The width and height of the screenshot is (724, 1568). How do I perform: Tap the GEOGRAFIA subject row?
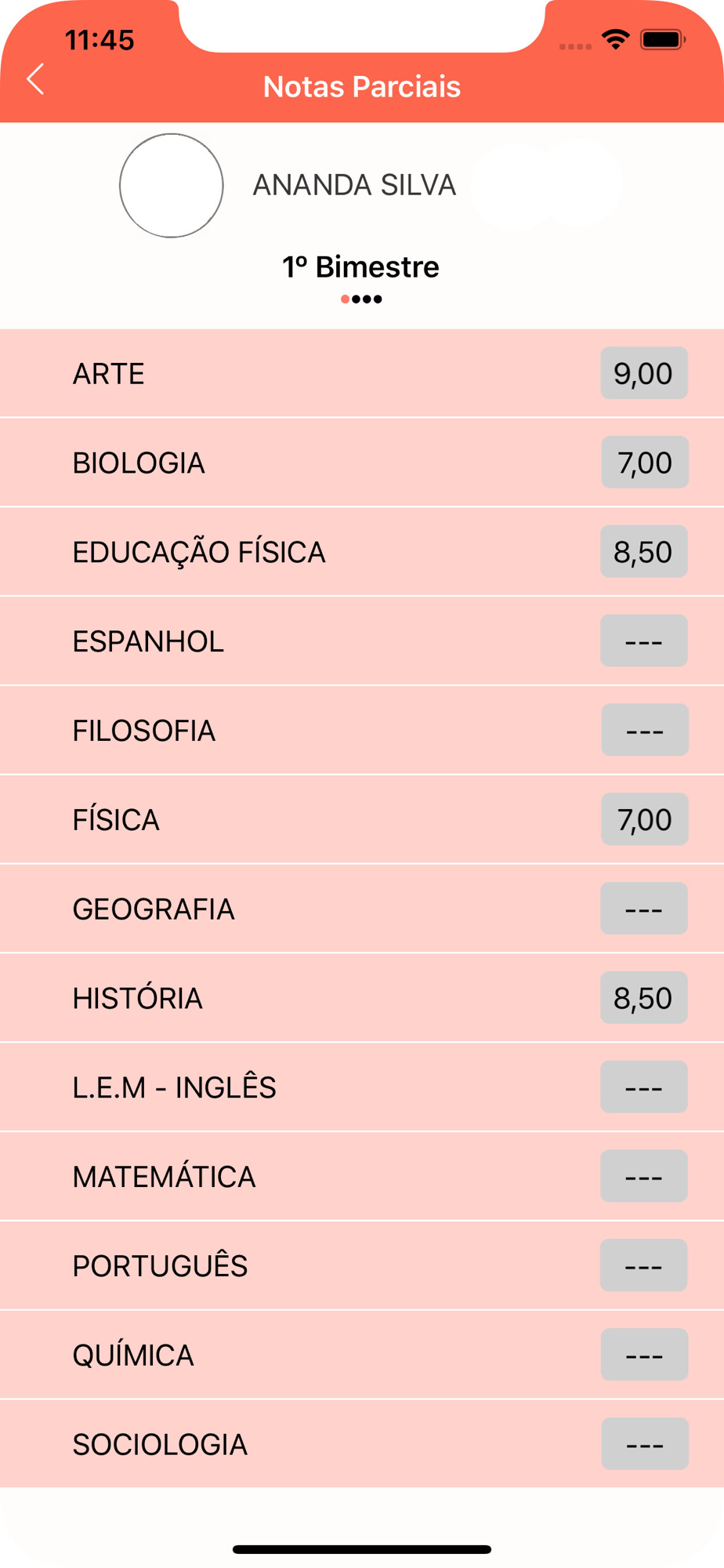tap(362, 909)
